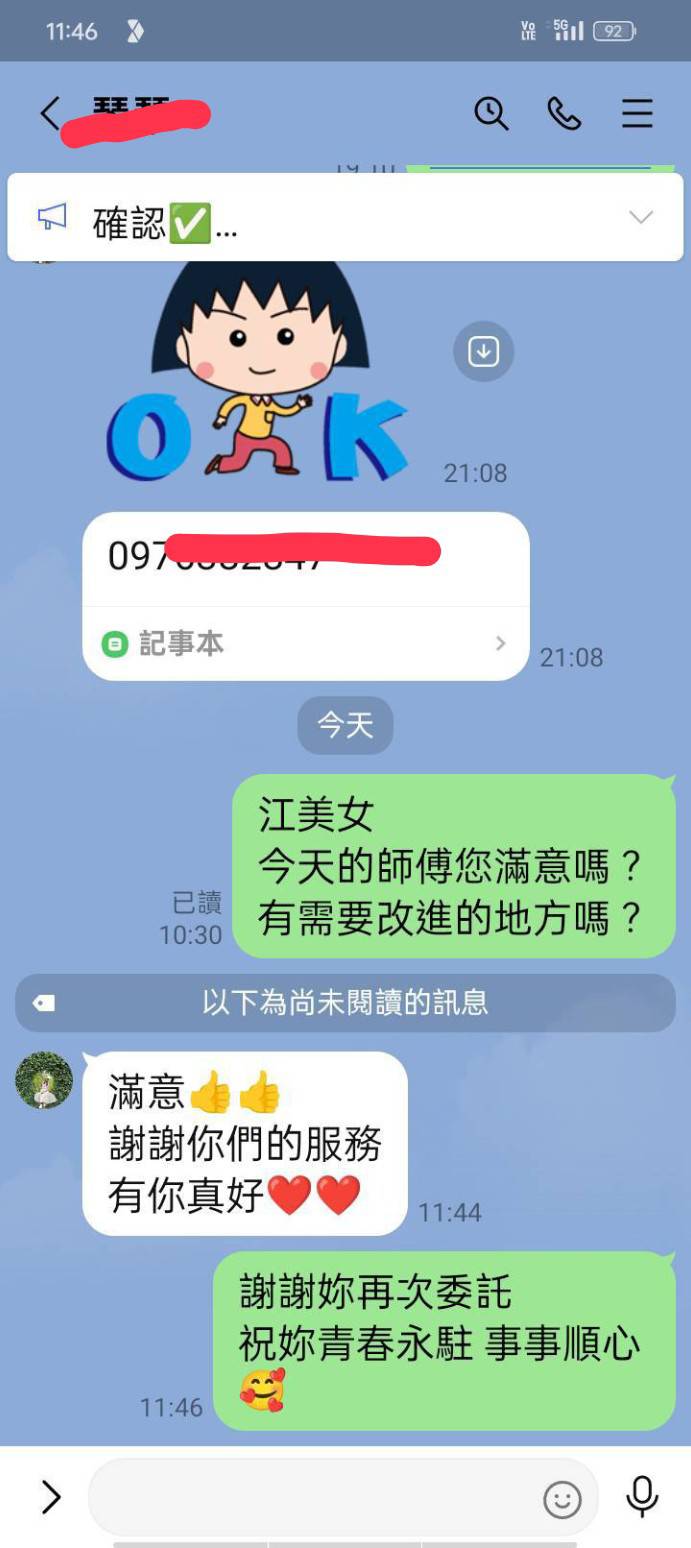The height and width of the screenshot is (1548, 691).
Task: Open the emoji and sticker picker
Action: 562,1499
